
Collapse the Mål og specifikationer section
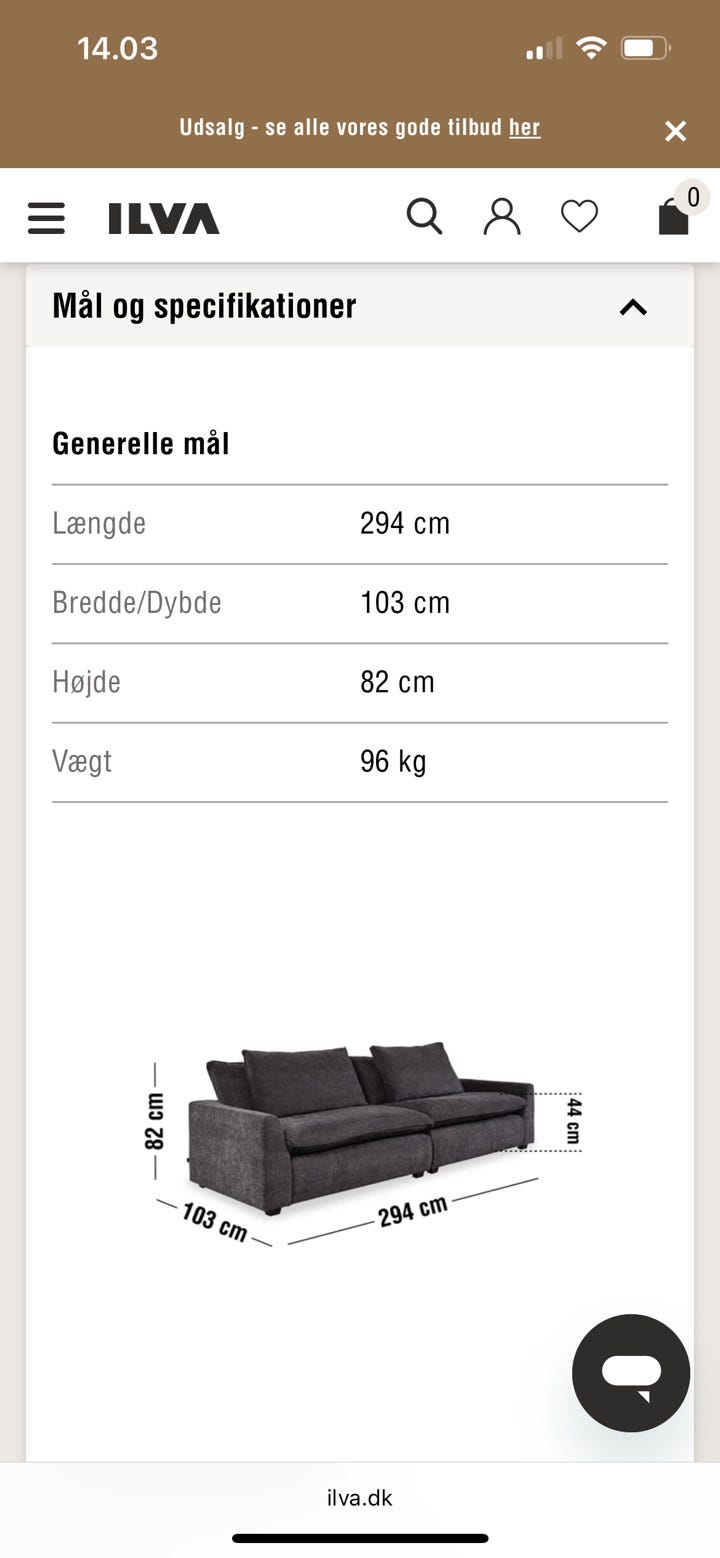point(632,307)
